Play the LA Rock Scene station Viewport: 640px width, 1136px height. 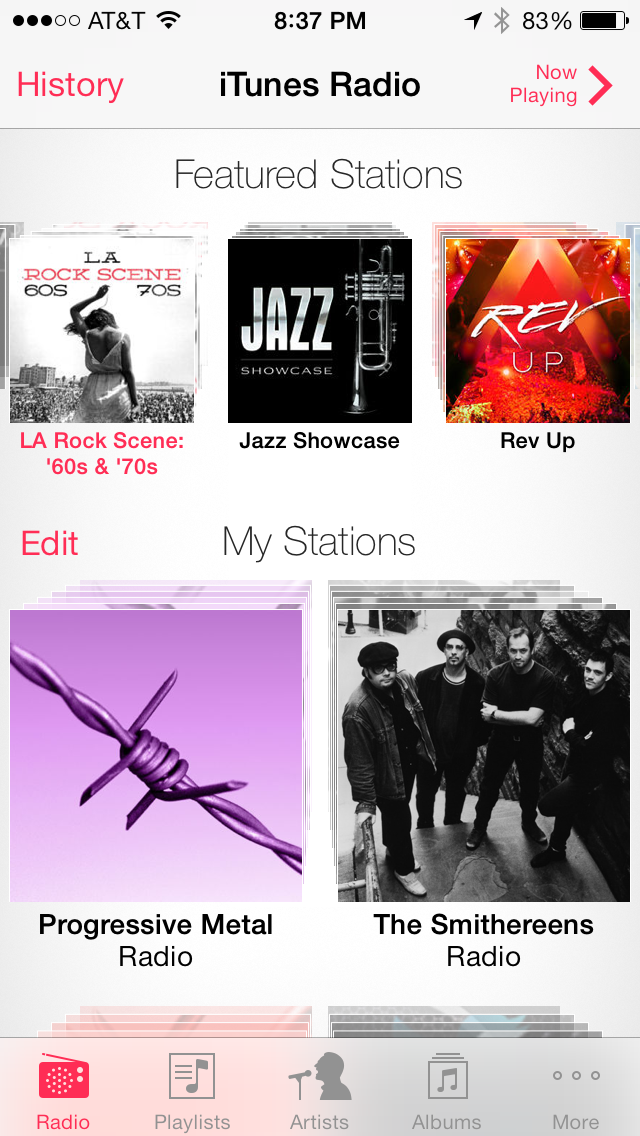102,330
